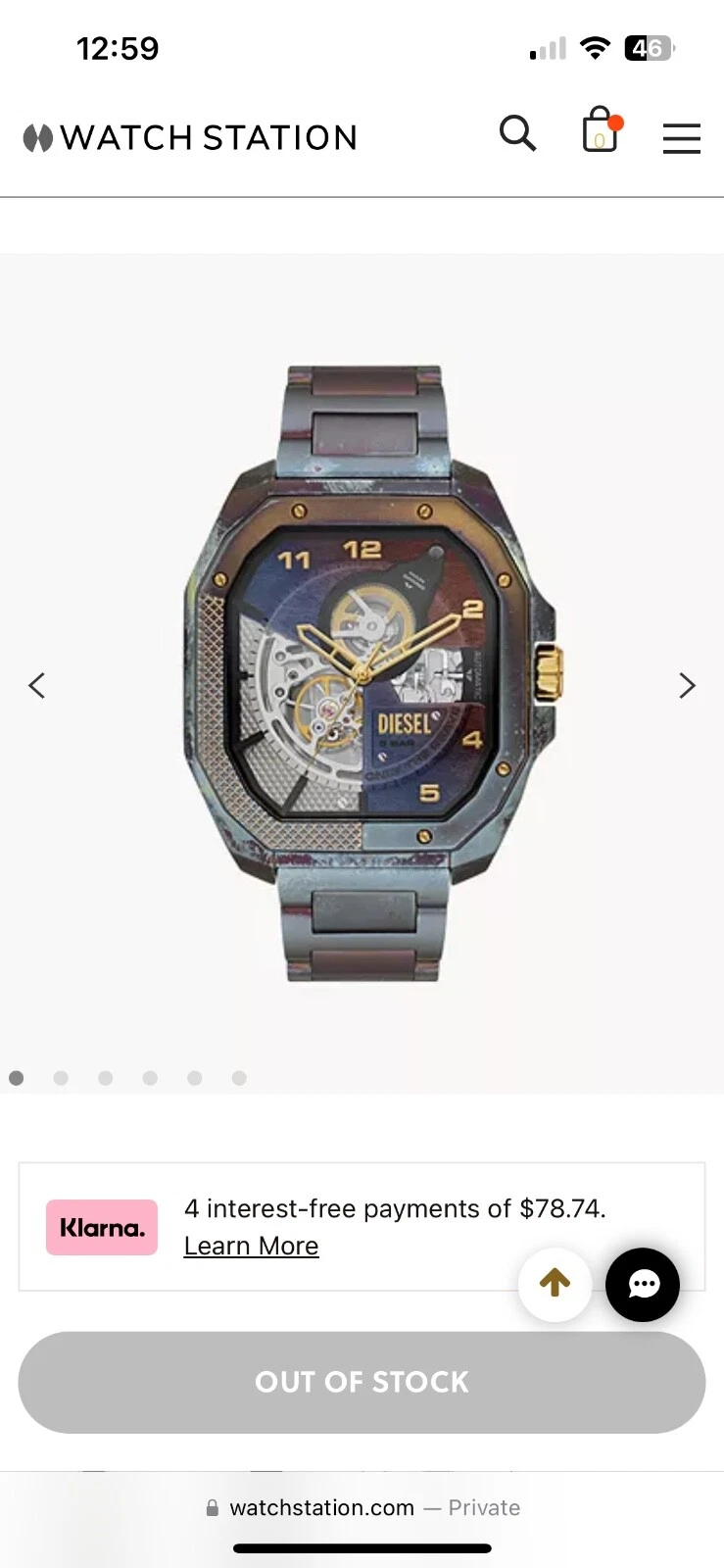Show the next product image
This screenshot has width=724, height=1568.
pyautogui.click(x=687, y=685)
